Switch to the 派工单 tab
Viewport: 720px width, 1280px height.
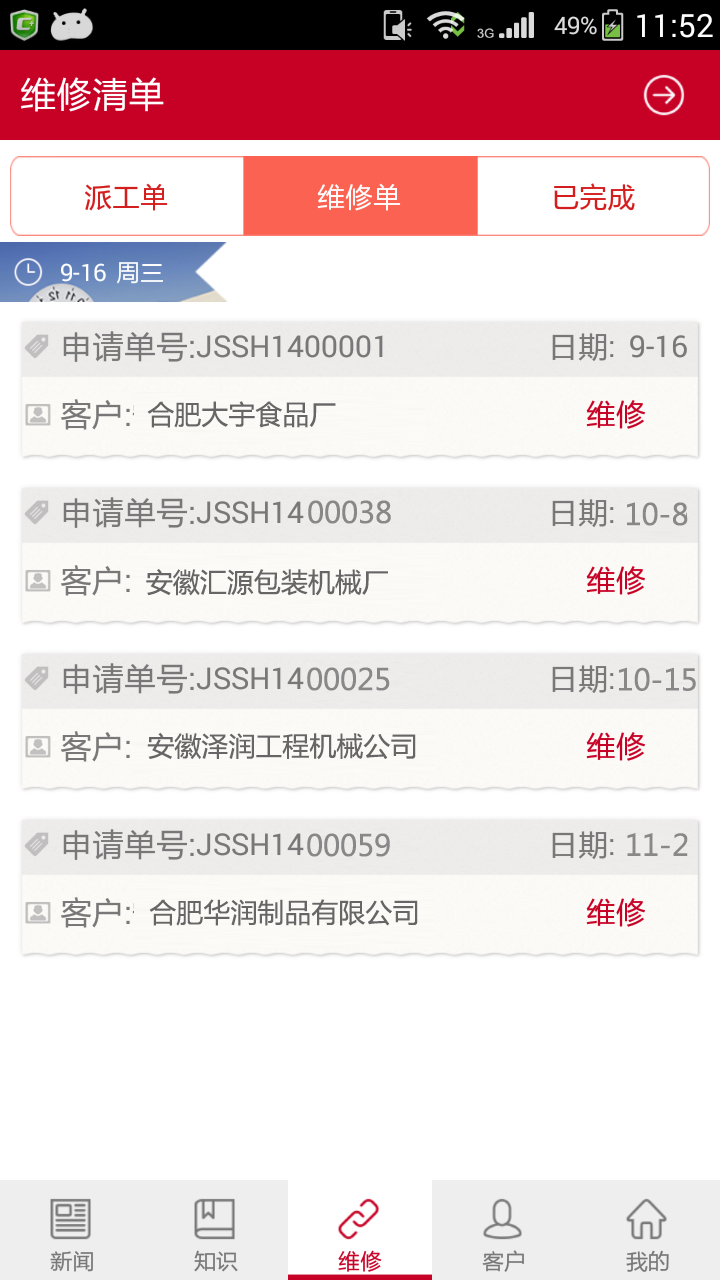click(x=126, y=197)
